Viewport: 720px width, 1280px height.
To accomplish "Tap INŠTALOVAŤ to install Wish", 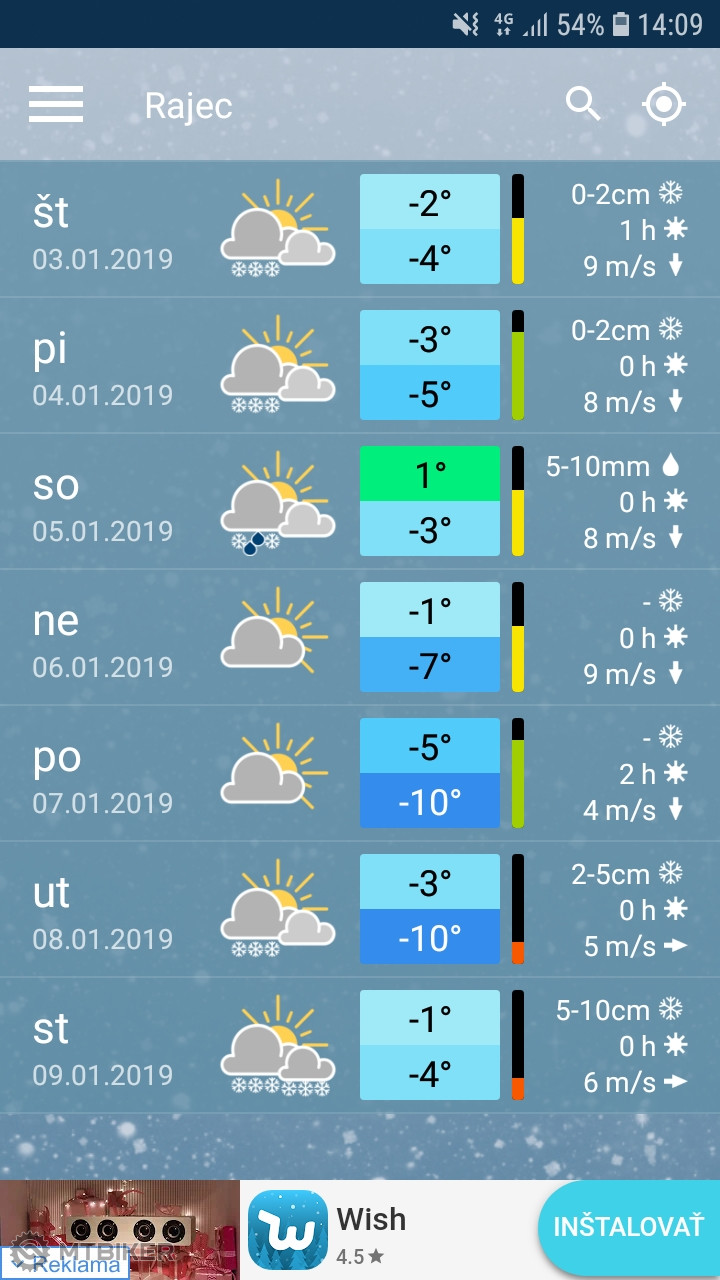I will 629,1227.
